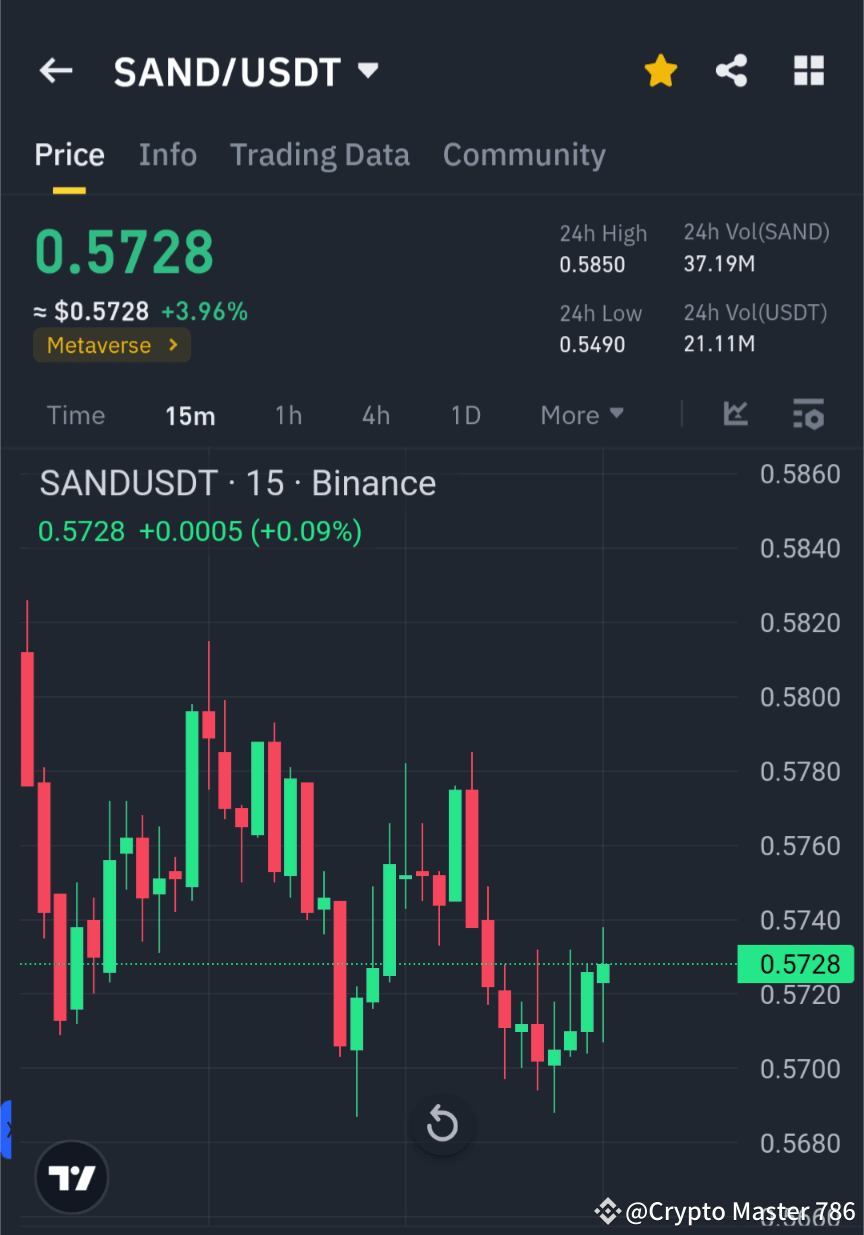Tap the back arrow to exit the chart
This screenshot has height=1235, width=864.
pos(55,70)
